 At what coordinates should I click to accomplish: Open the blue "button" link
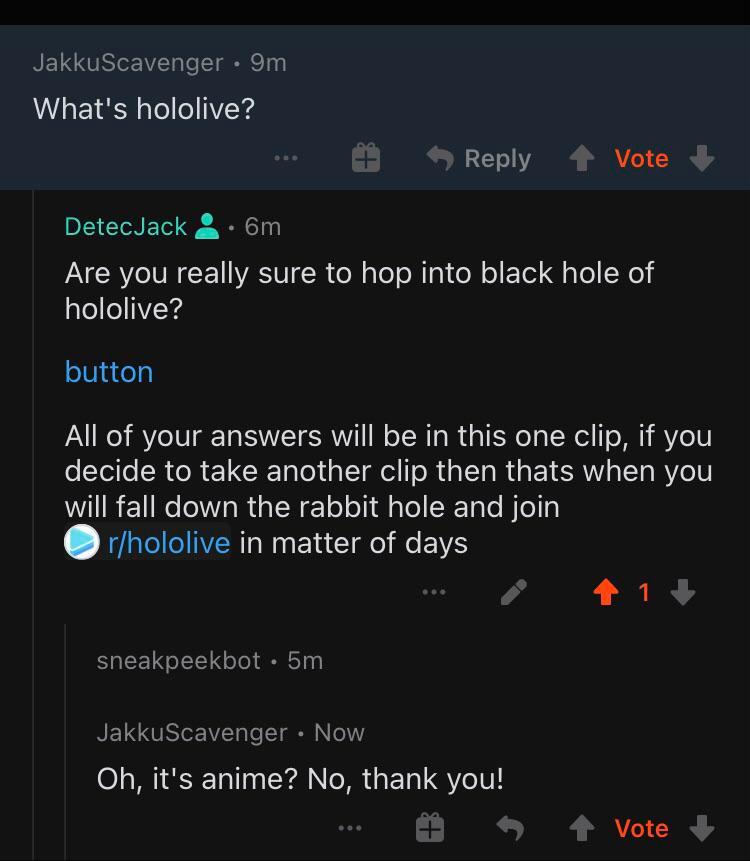109,371
